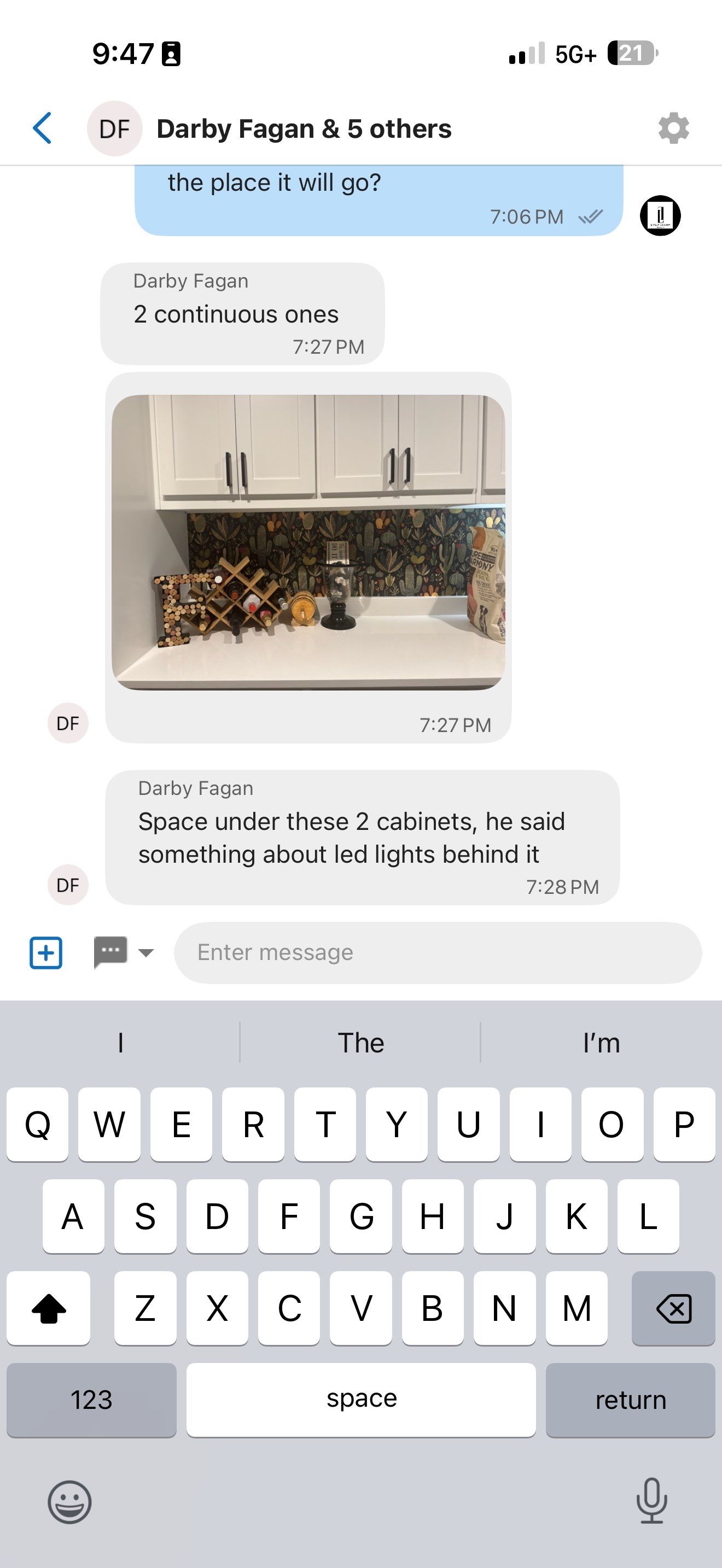The image size is (722, 1568).
Task: Tap the keyboard backspace key
Action: coord(673,1307)
